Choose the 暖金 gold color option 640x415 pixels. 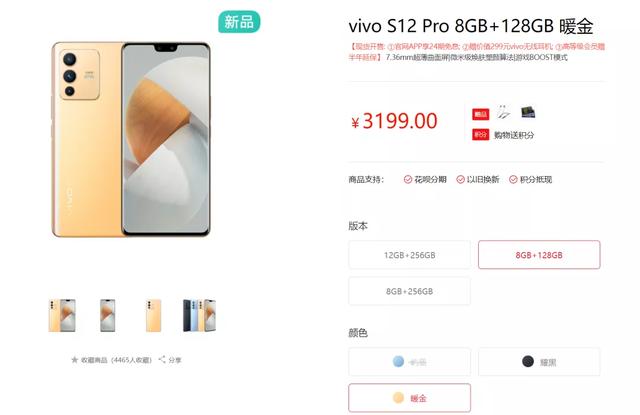pos(409,398)
